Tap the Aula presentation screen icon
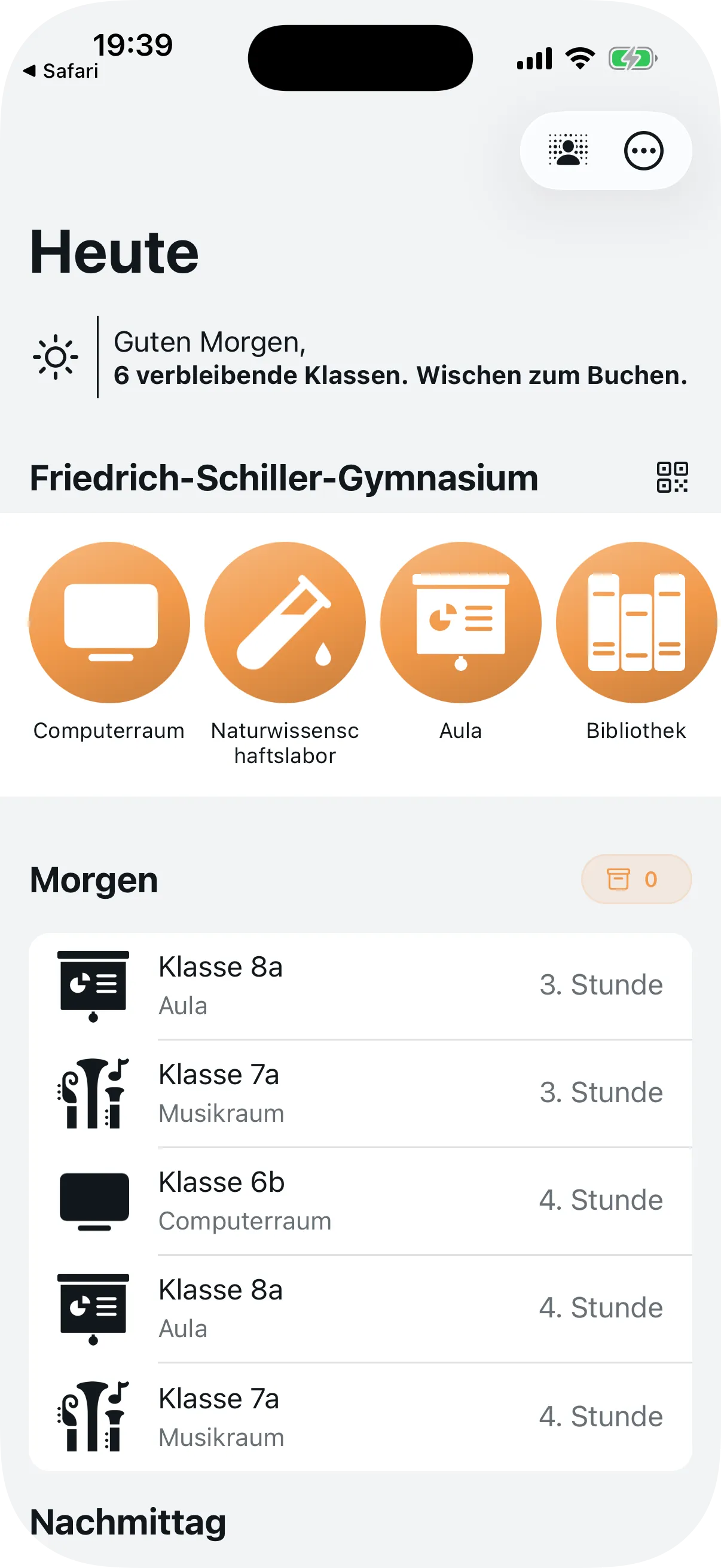721x1568 pixels. [460, 621]
